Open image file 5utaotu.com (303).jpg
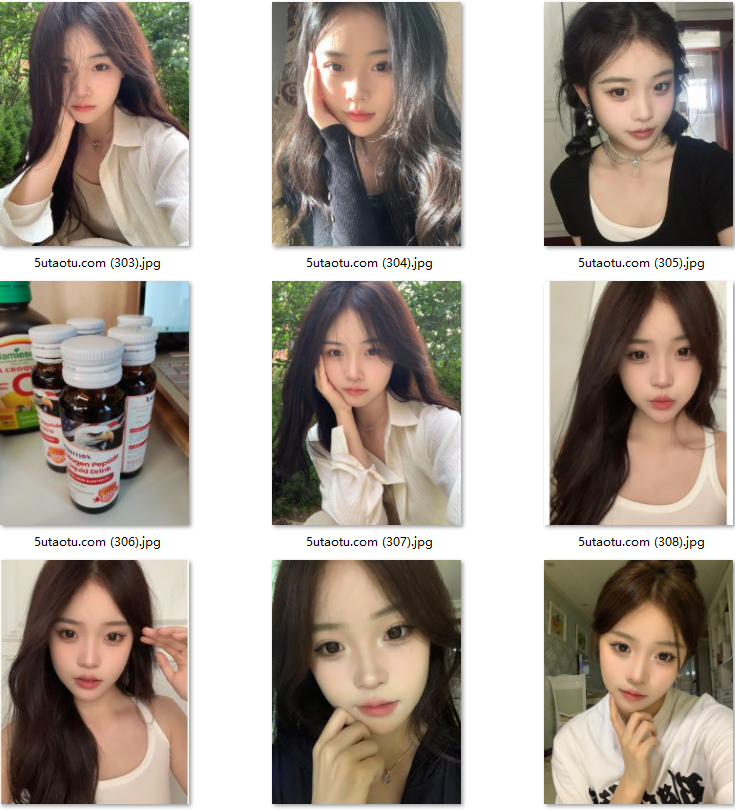The width and height of the screenshot is (735, 810). [95, 124]
